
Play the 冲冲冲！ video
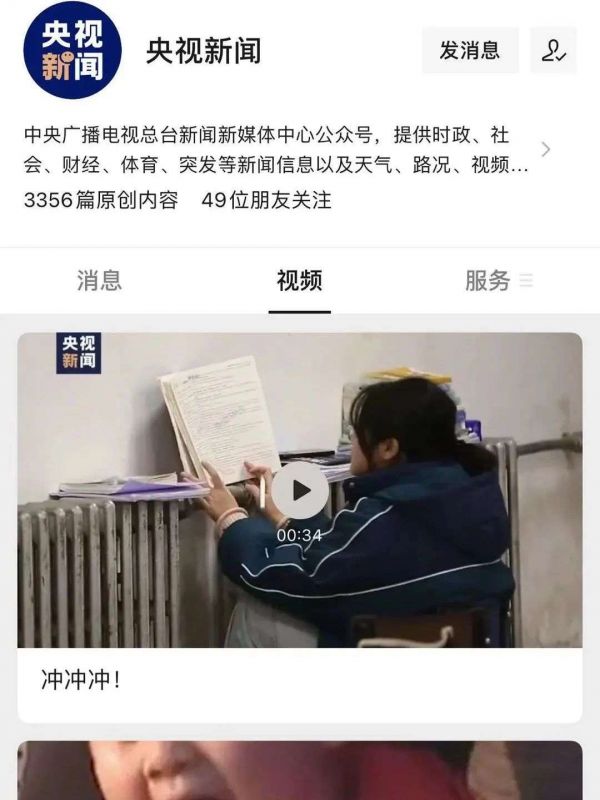299,490
